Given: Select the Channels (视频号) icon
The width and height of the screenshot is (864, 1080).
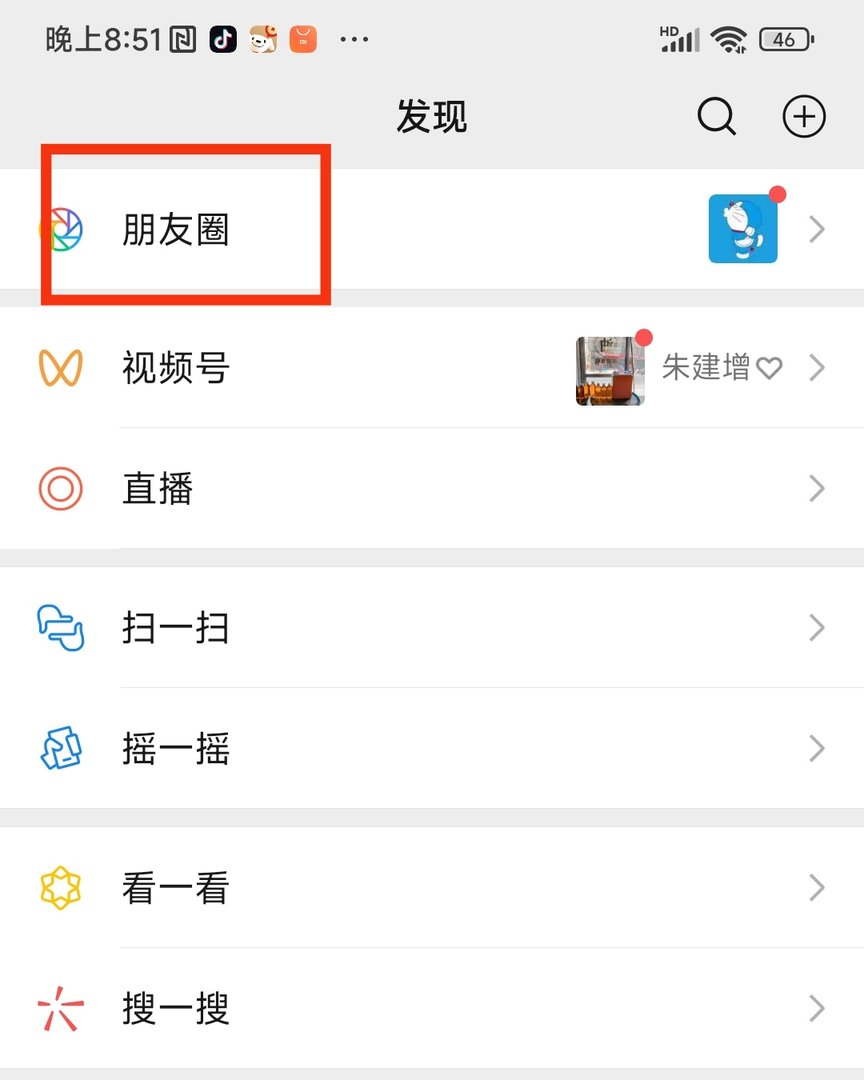Looking at the screenshot, I should tap(60, 368).
